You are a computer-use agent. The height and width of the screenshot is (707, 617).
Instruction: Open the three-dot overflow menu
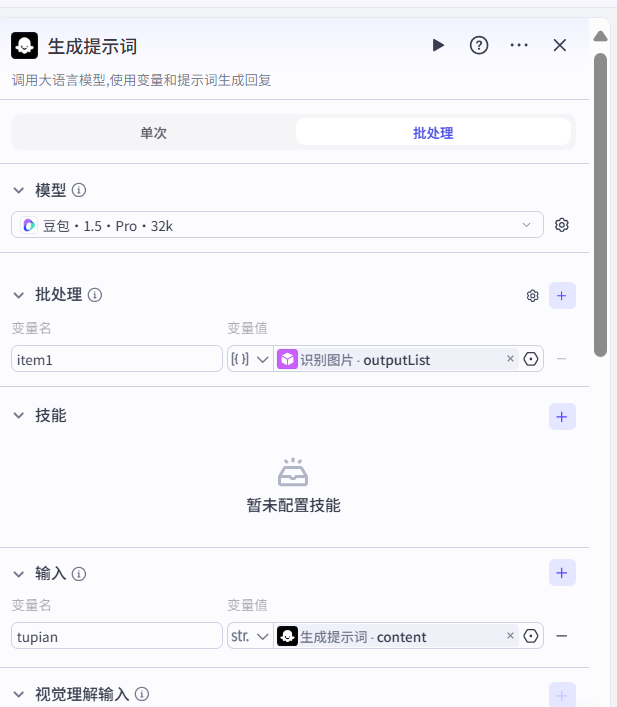(x=519, y=45)
